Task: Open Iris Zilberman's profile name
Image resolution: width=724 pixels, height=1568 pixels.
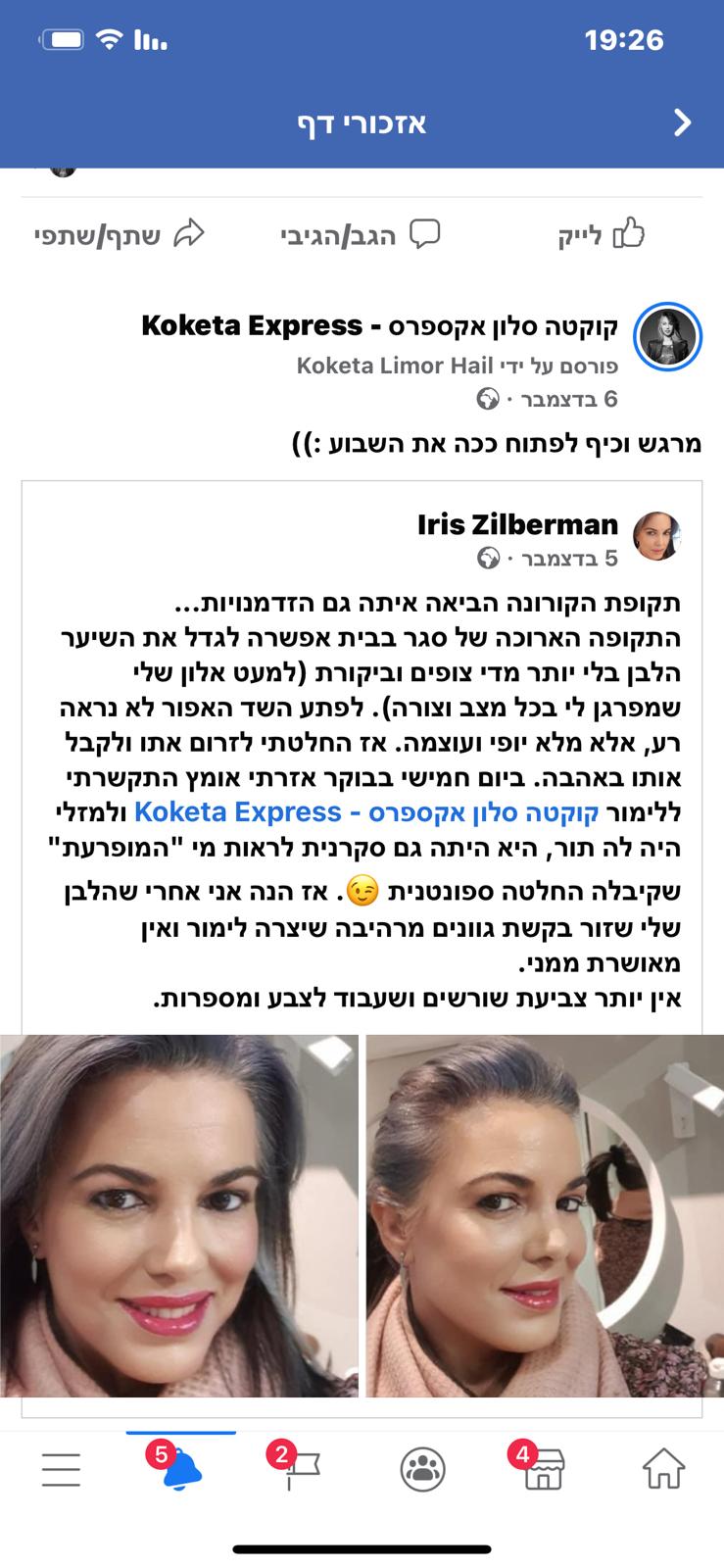Action: pyautogui.click(x=518, y=524)
